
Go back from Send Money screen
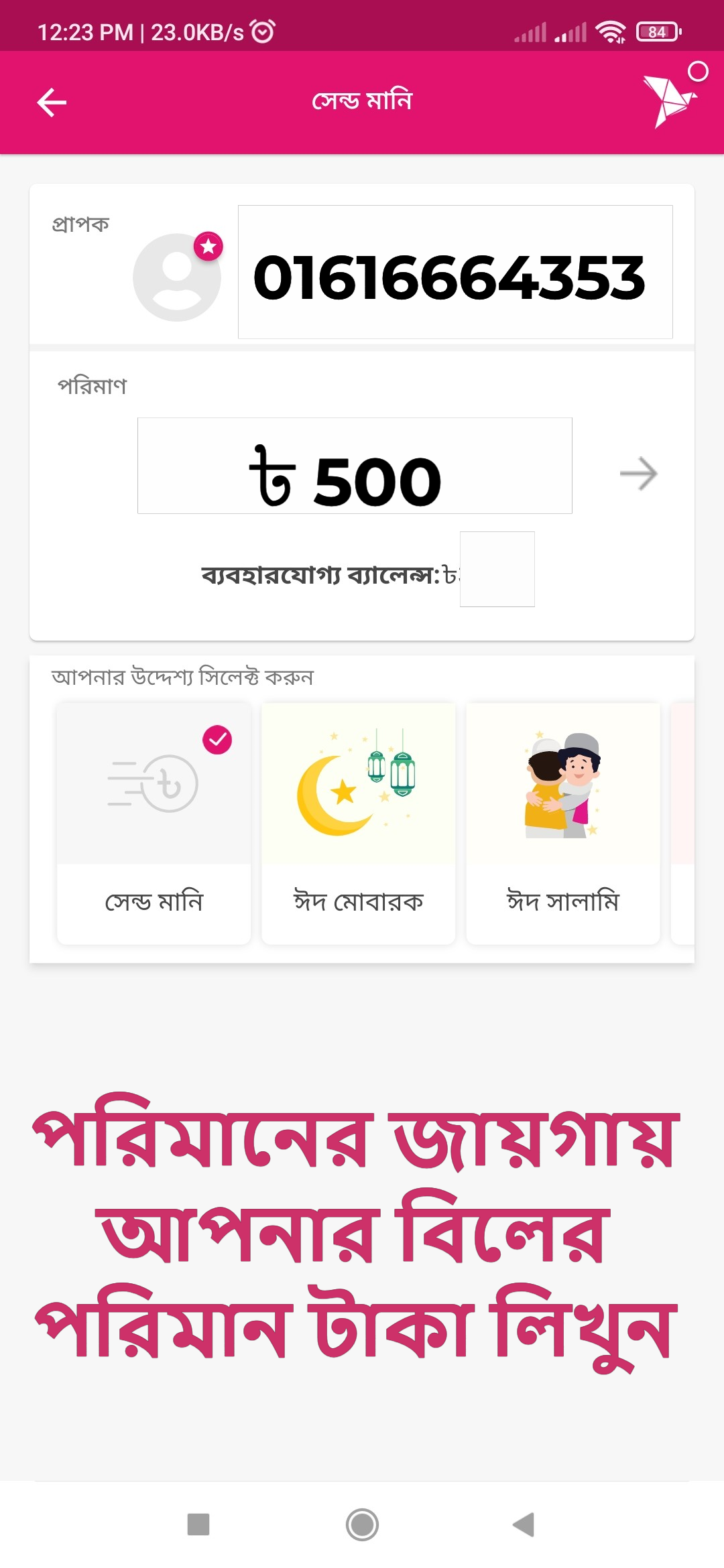[52, 103]
